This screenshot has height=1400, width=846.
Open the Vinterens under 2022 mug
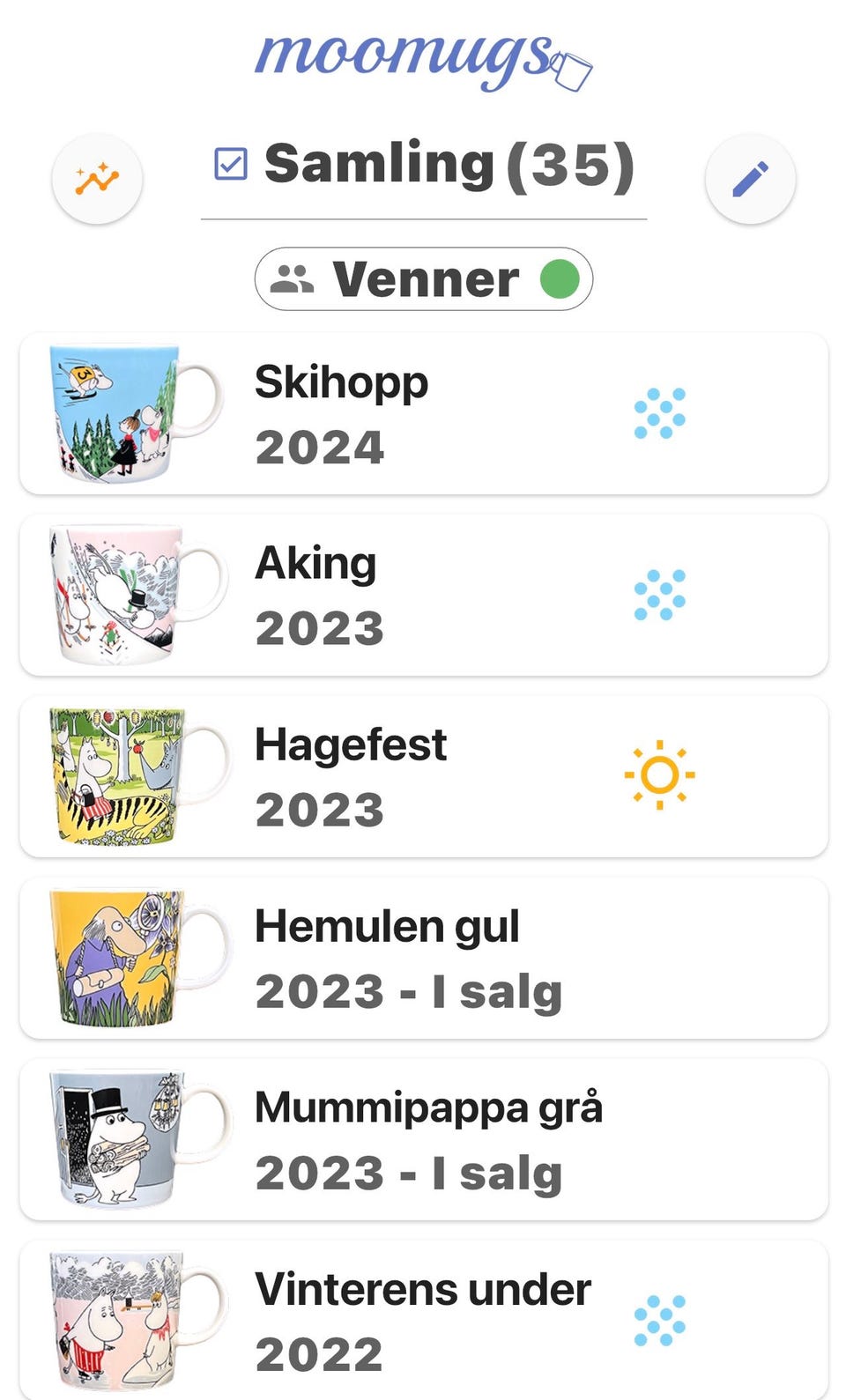coord(424,1320)
